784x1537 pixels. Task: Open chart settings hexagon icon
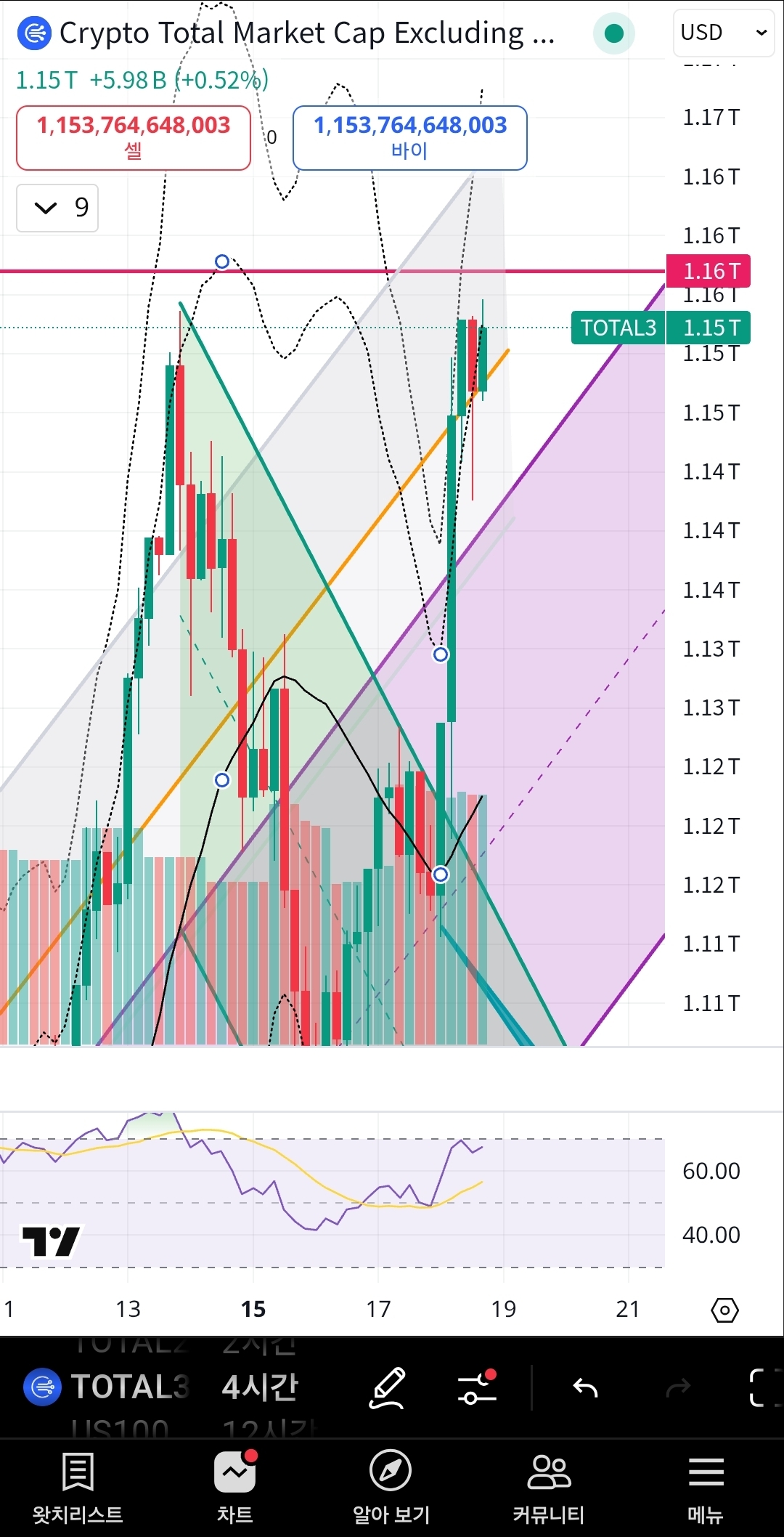tap(724, 1310)
